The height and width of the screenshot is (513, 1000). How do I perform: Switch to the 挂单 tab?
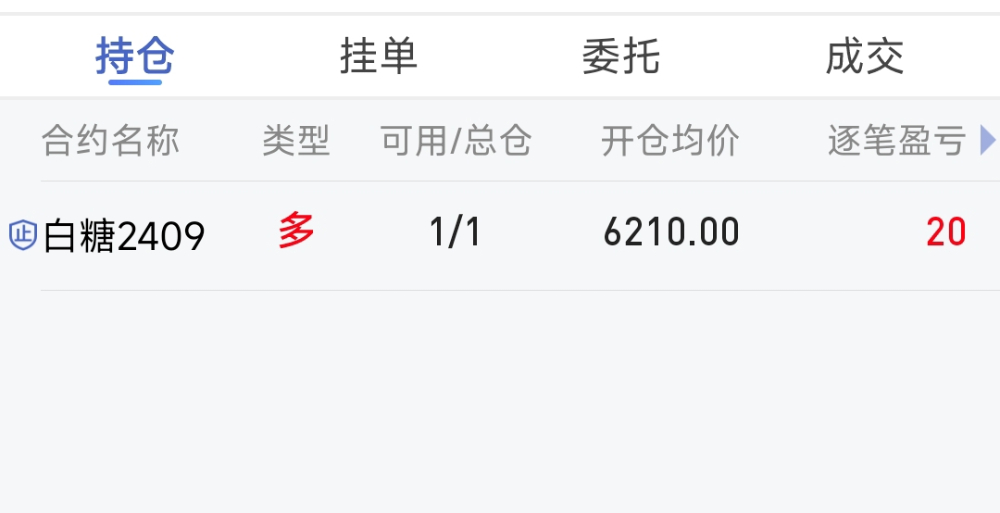[x=378, y=57]
